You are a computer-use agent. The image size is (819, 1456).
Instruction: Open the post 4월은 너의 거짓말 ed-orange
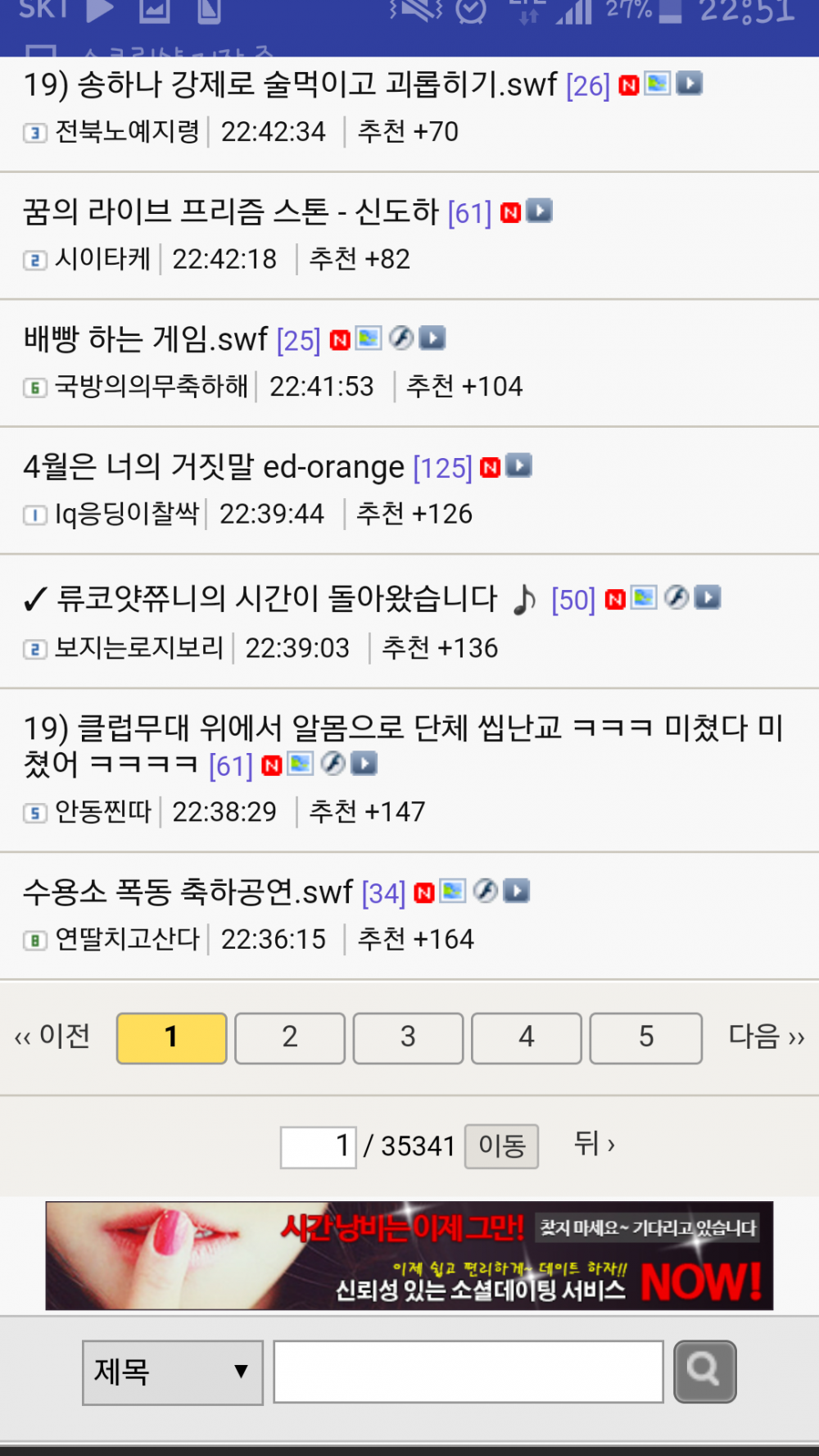[215, 467]
